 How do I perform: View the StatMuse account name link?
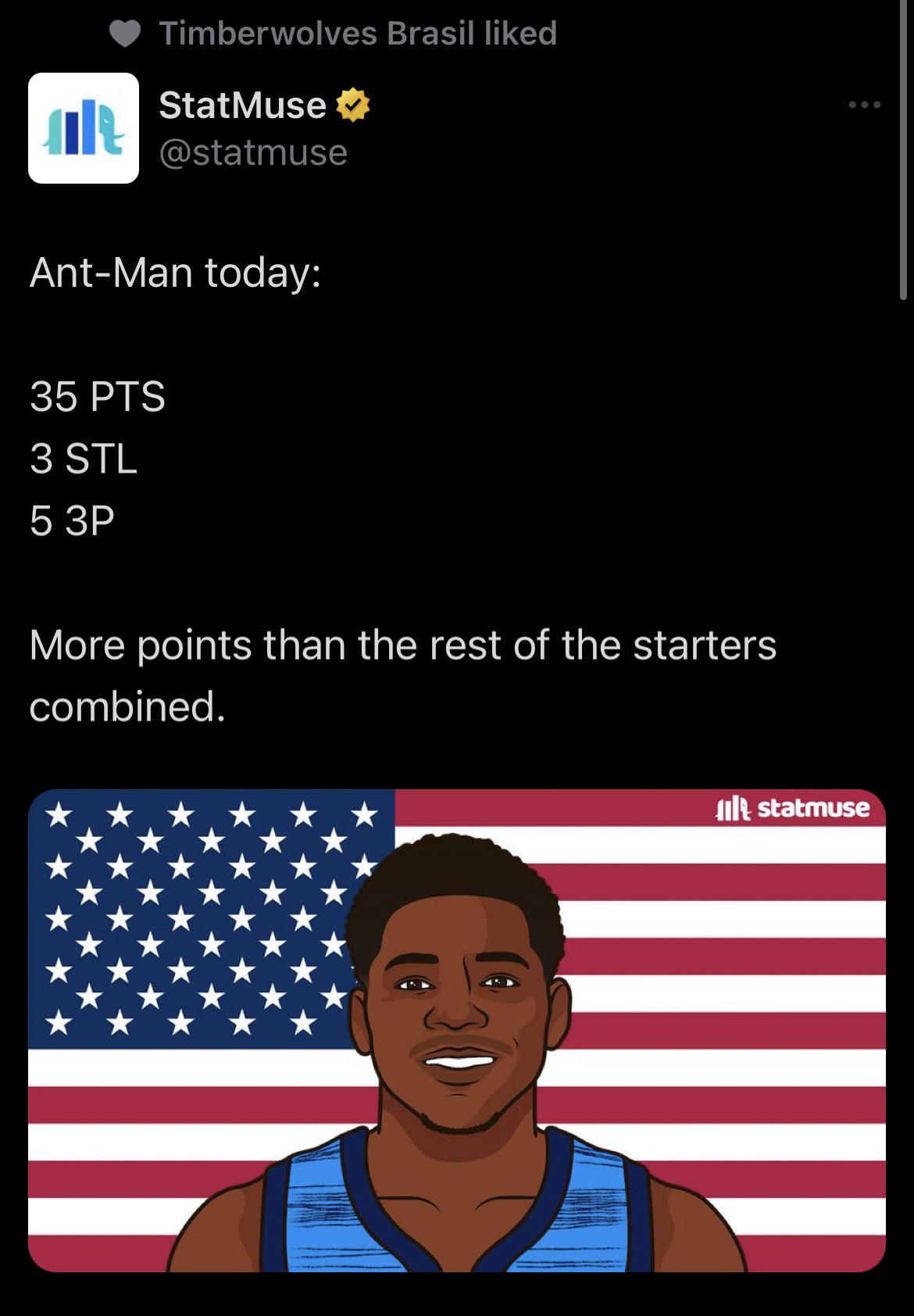coord(242,105)
